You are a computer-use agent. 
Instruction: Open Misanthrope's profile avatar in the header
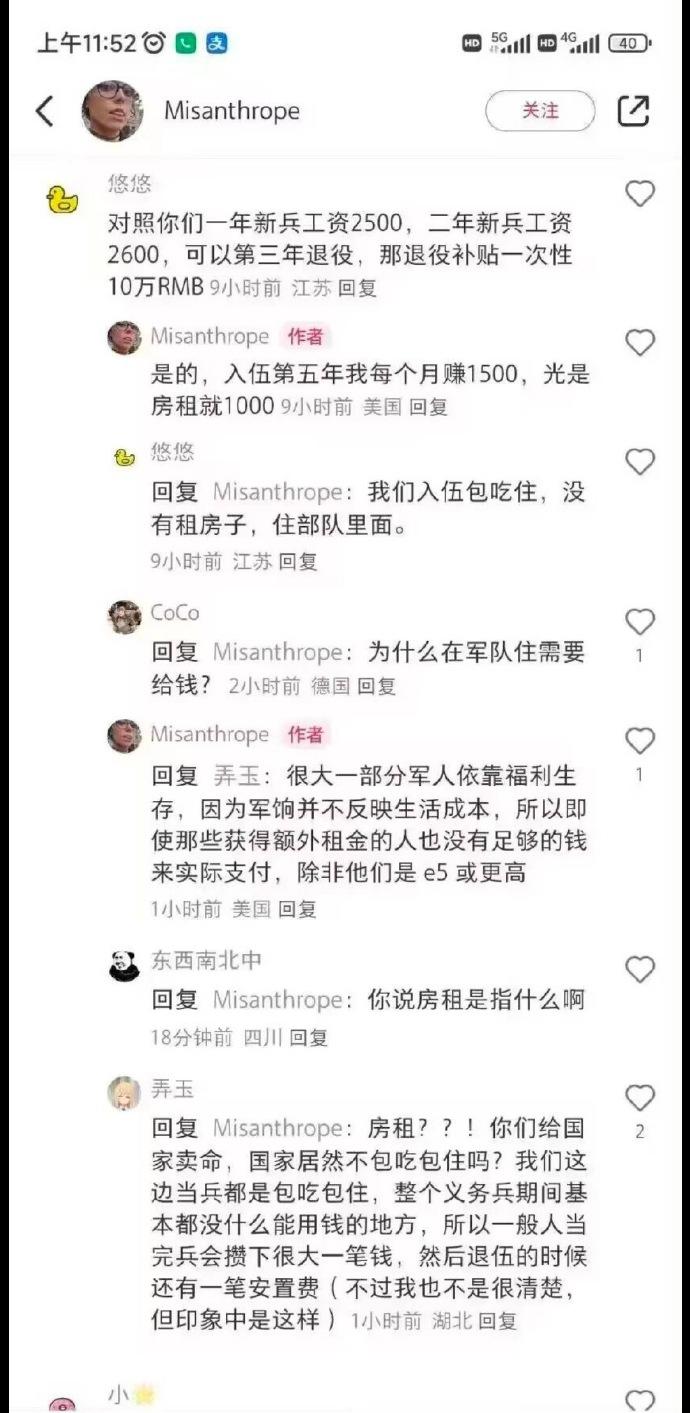111,111
